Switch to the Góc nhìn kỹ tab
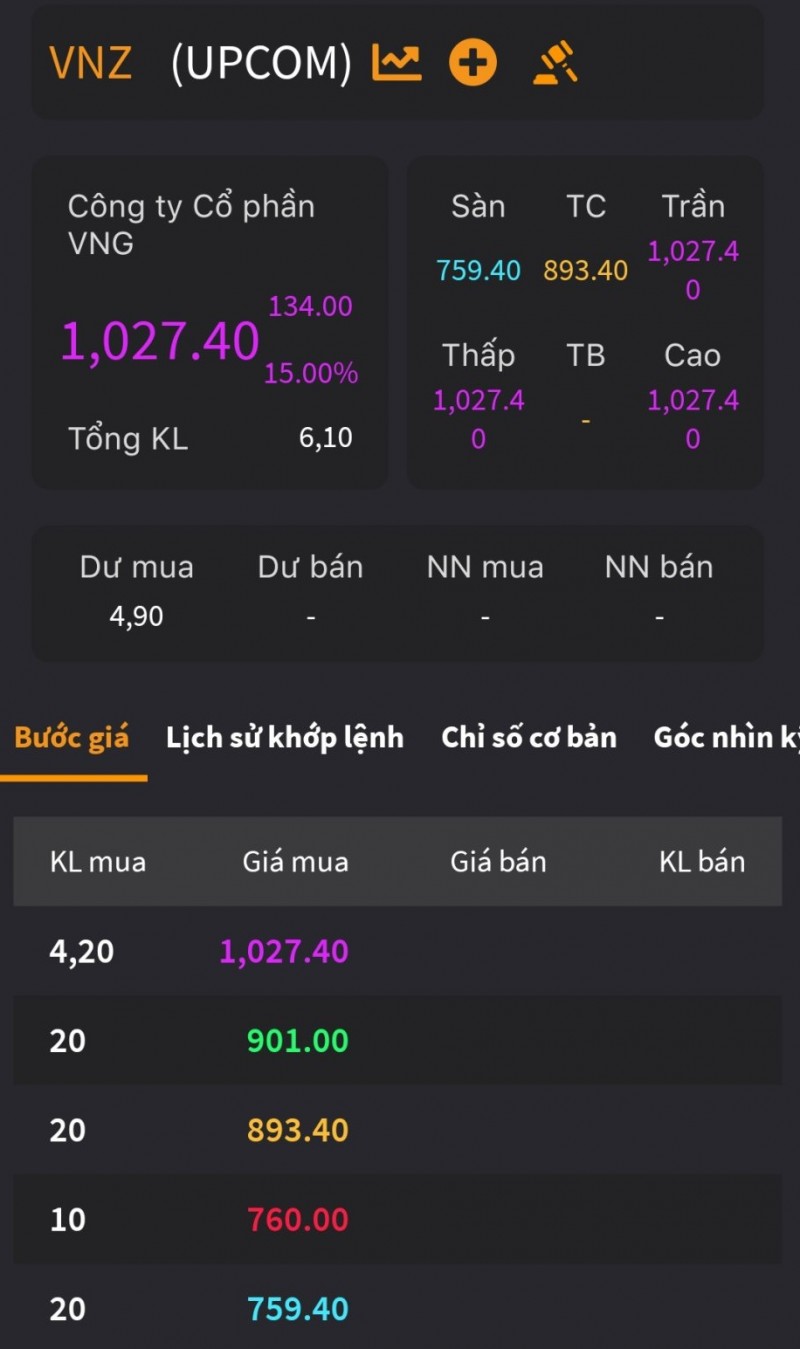This screenshot has width=800, height=1349. [726, 738]
